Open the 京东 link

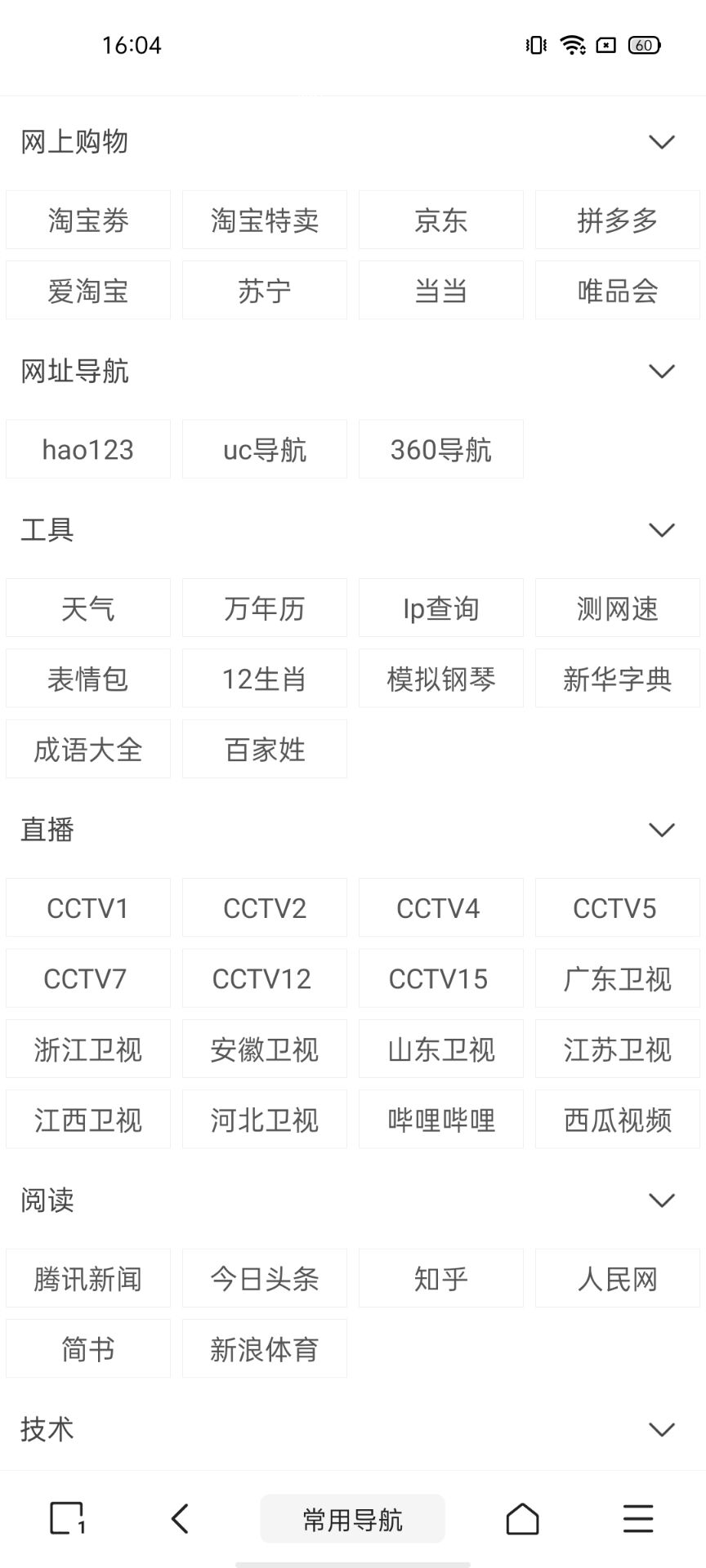[x=441, y=220]
